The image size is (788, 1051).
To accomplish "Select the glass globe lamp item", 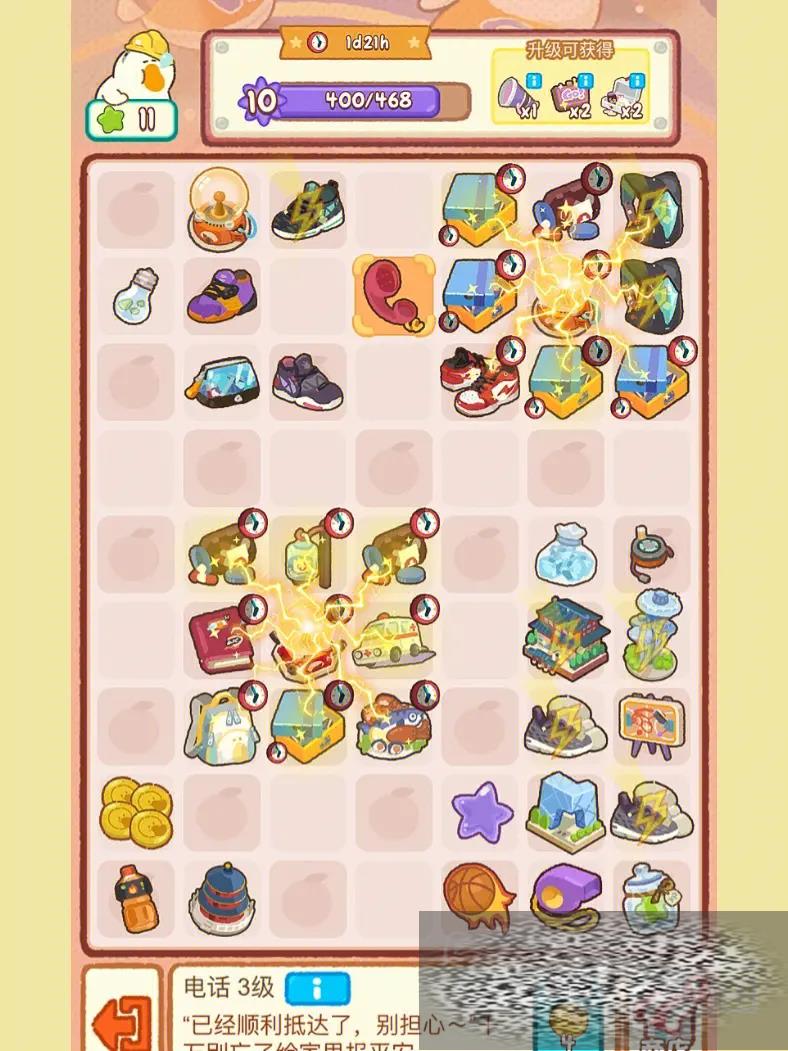I will coord(220,210).
